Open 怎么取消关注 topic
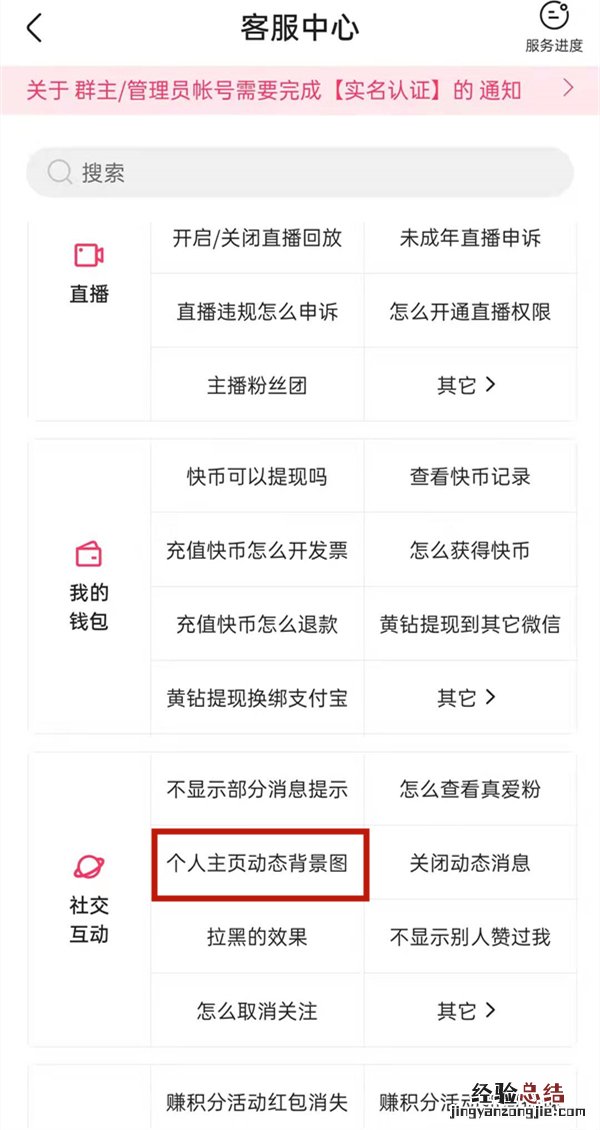Image resolution: width=600 pixels, height=1130 pixels. click(257, 1011)
